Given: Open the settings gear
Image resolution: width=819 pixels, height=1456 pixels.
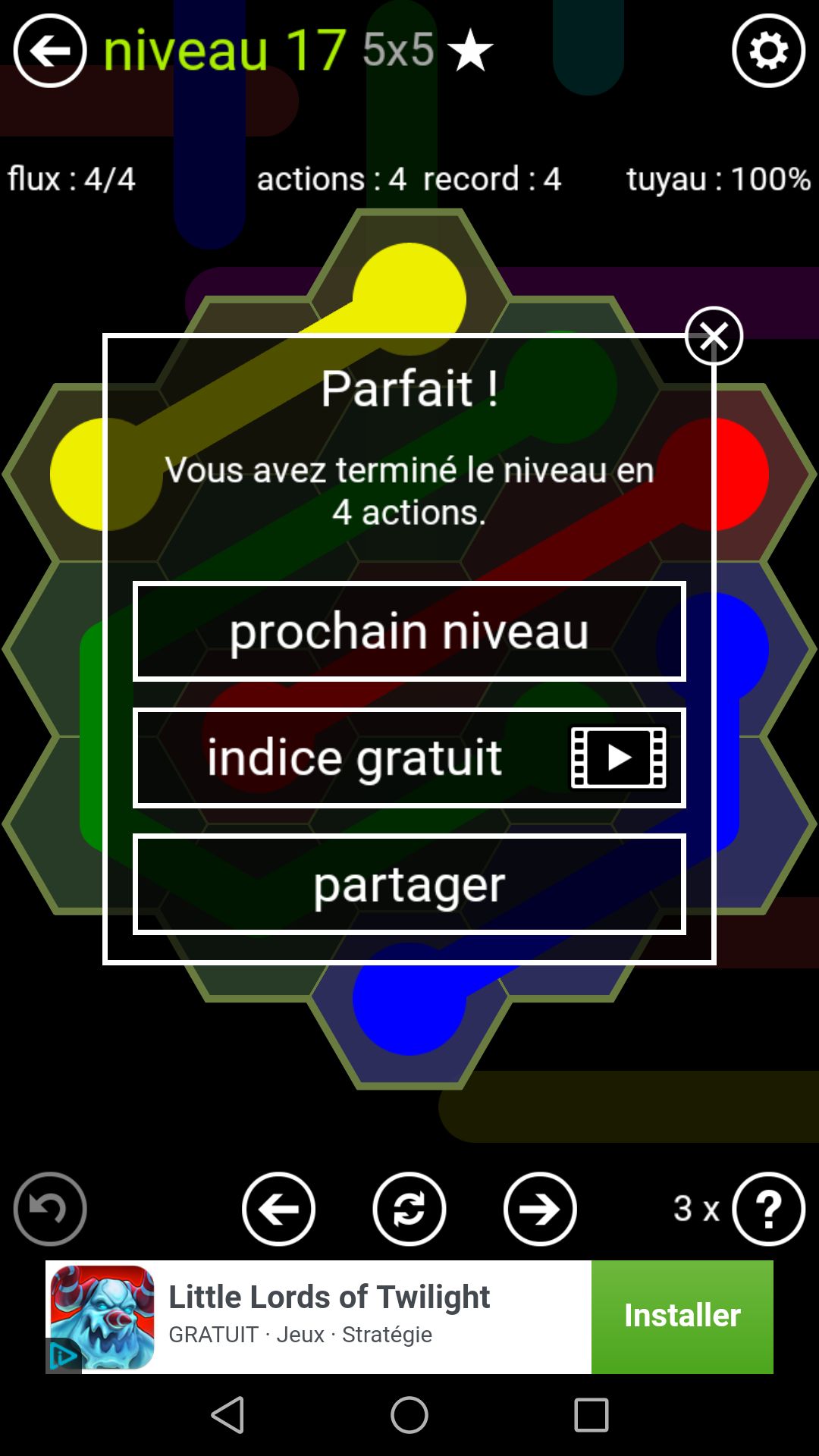Looking at the screenshot, I should (x=768, y=52).
